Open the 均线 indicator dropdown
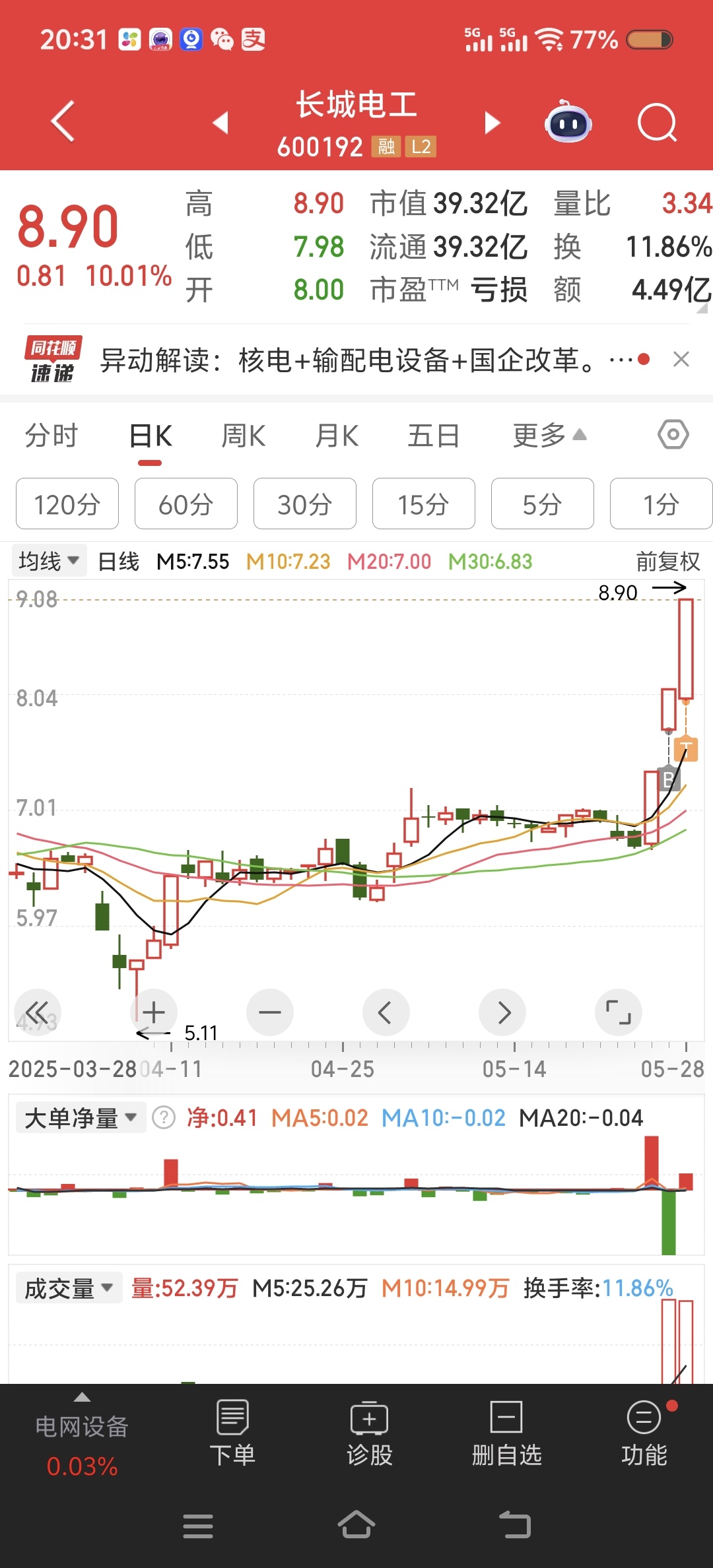 pyautogui.click(x=49, y=562)
